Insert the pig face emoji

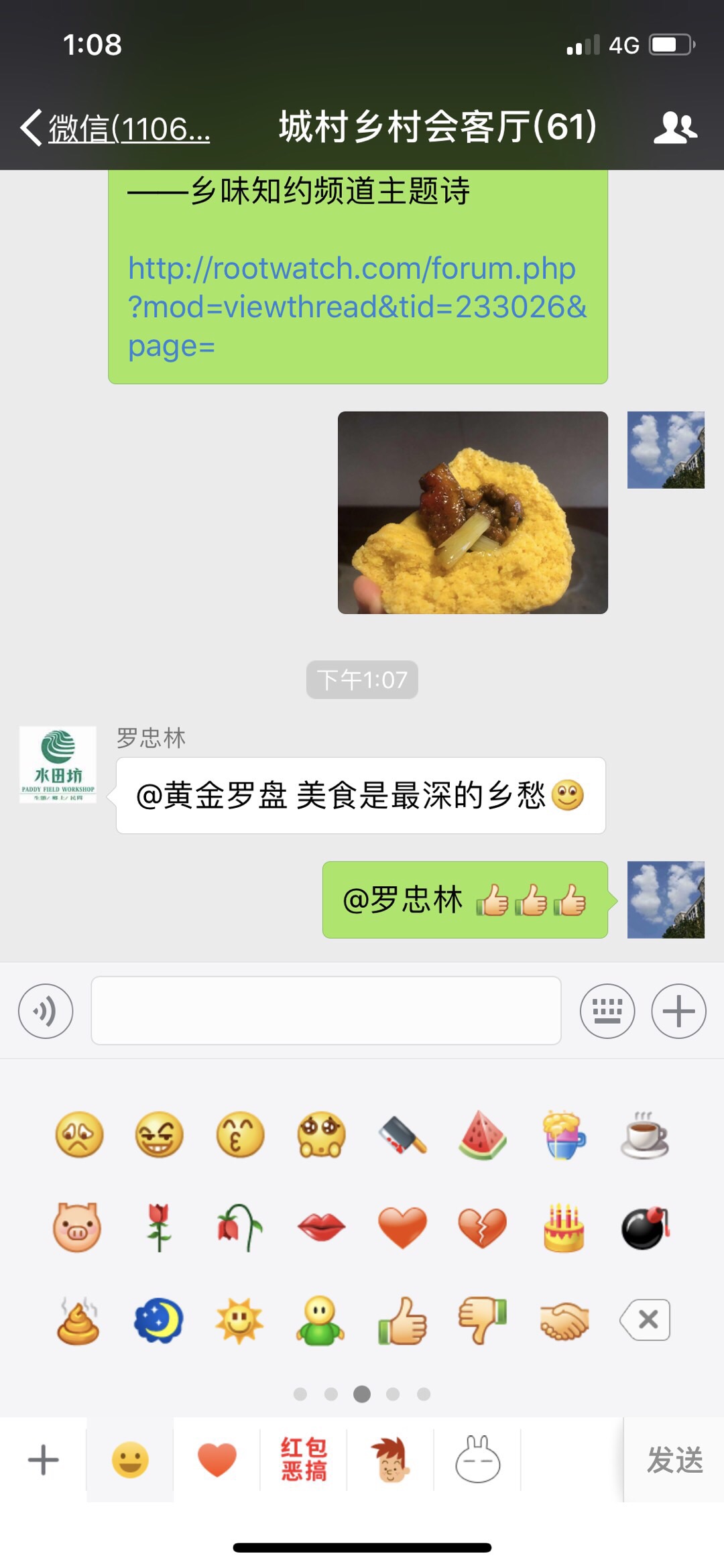point(77,1227)
